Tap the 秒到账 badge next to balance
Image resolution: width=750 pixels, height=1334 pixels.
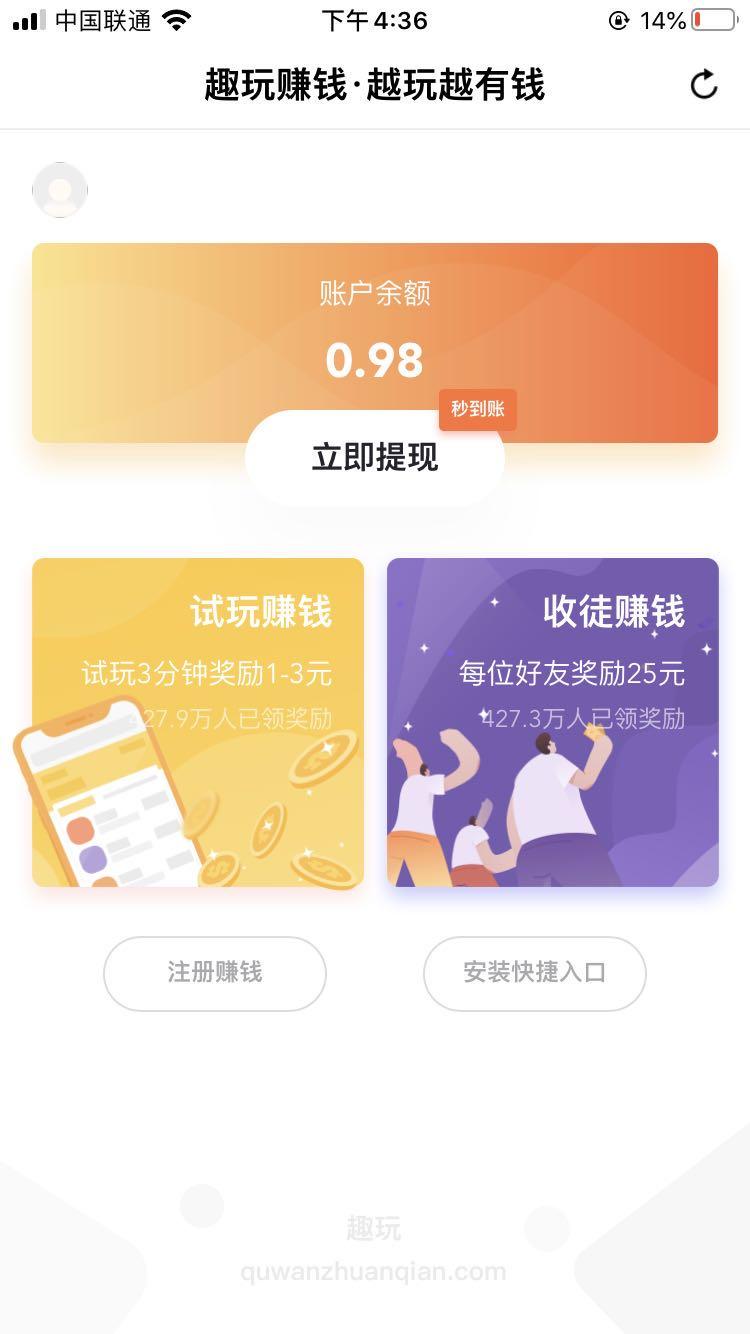click(477, 409)
